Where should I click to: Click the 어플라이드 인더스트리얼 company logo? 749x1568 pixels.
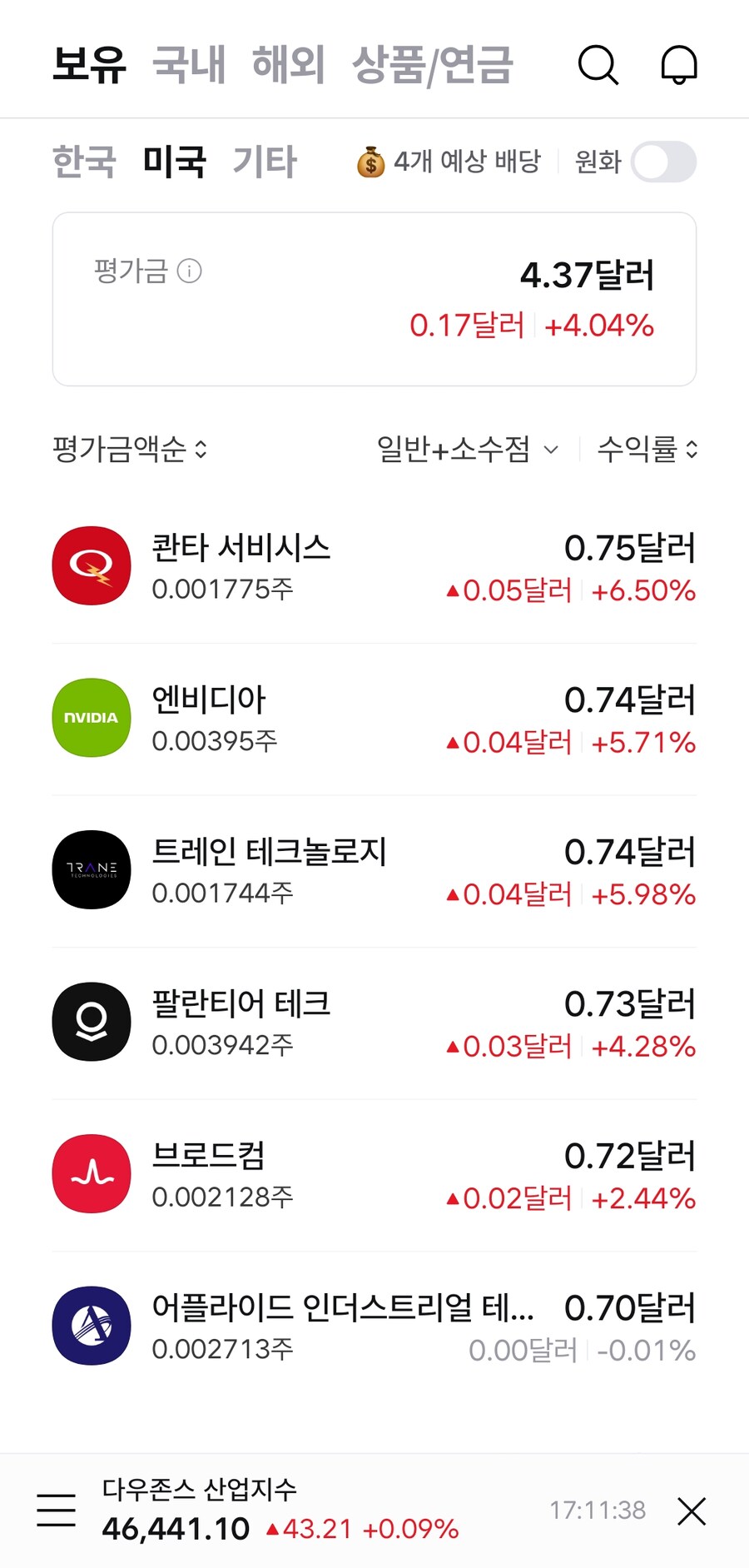(x=92, y=1326)
